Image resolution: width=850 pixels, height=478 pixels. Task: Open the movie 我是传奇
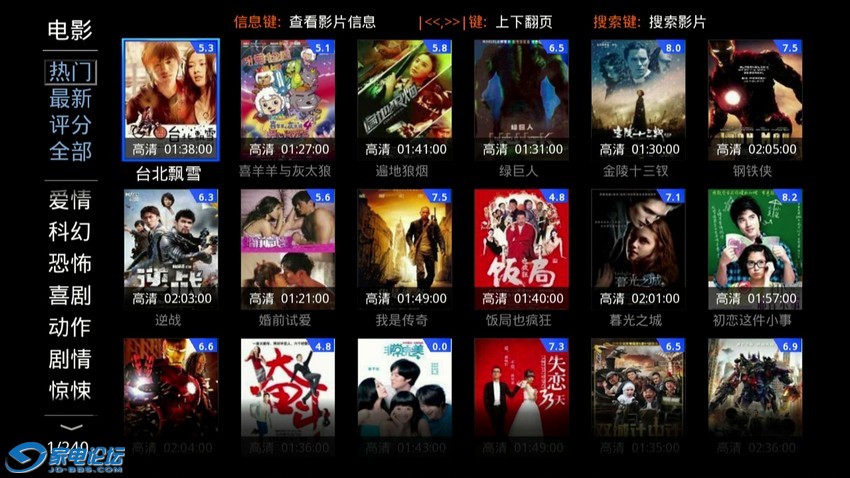[404, 249]
